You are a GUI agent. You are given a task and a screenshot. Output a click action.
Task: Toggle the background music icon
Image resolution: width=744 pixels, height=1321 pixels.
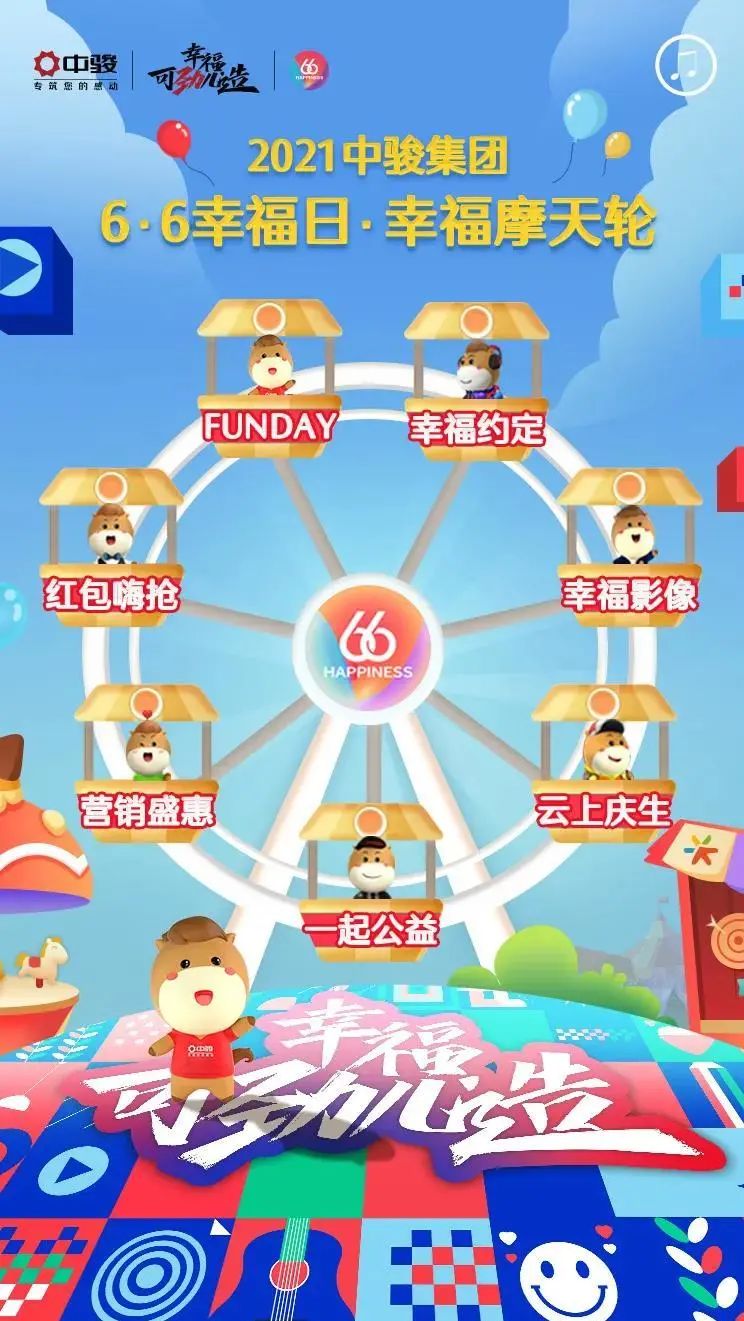[x=685, y=65]
